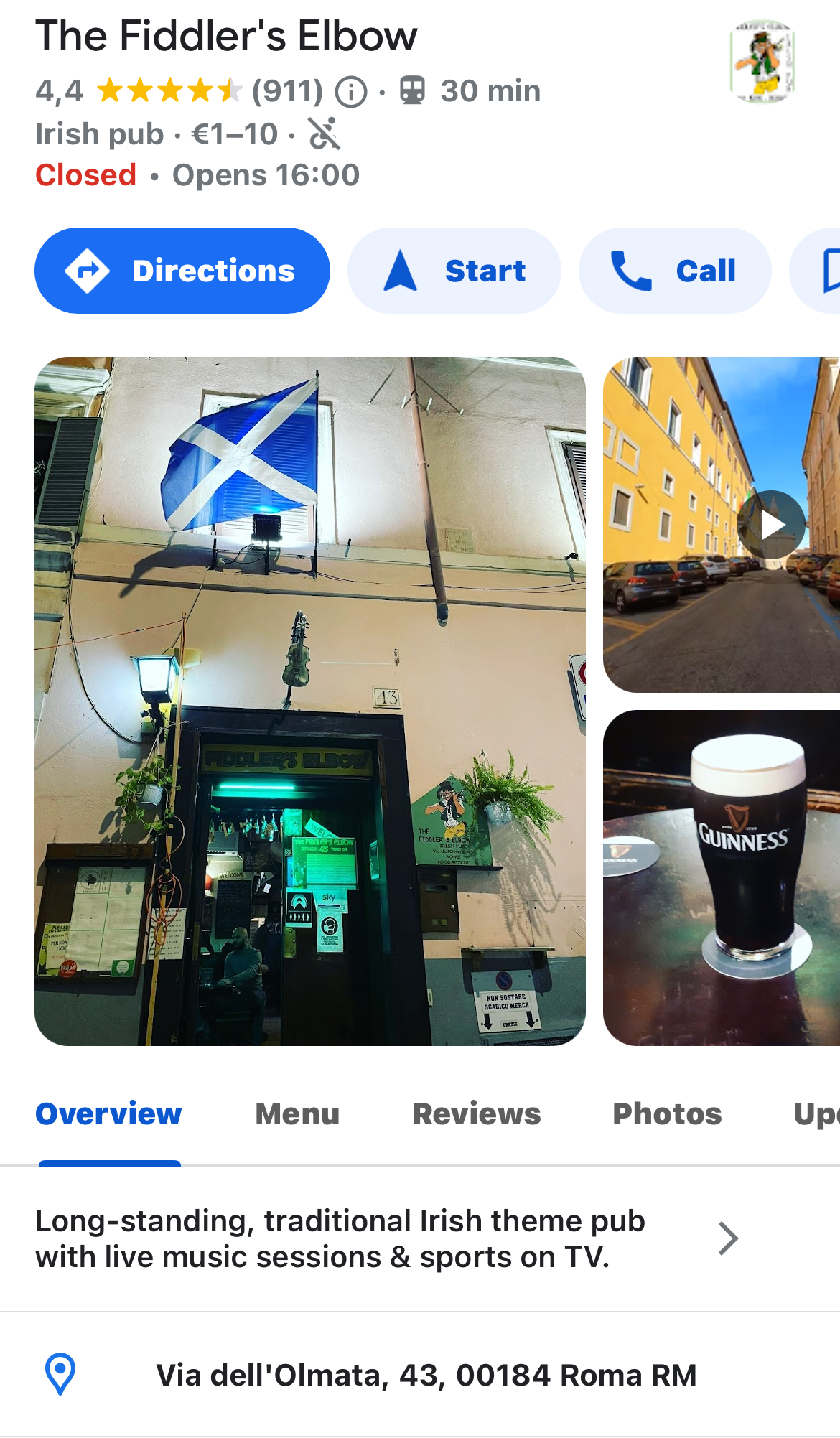Open the pub entrance photo

[x=310, y=701]
